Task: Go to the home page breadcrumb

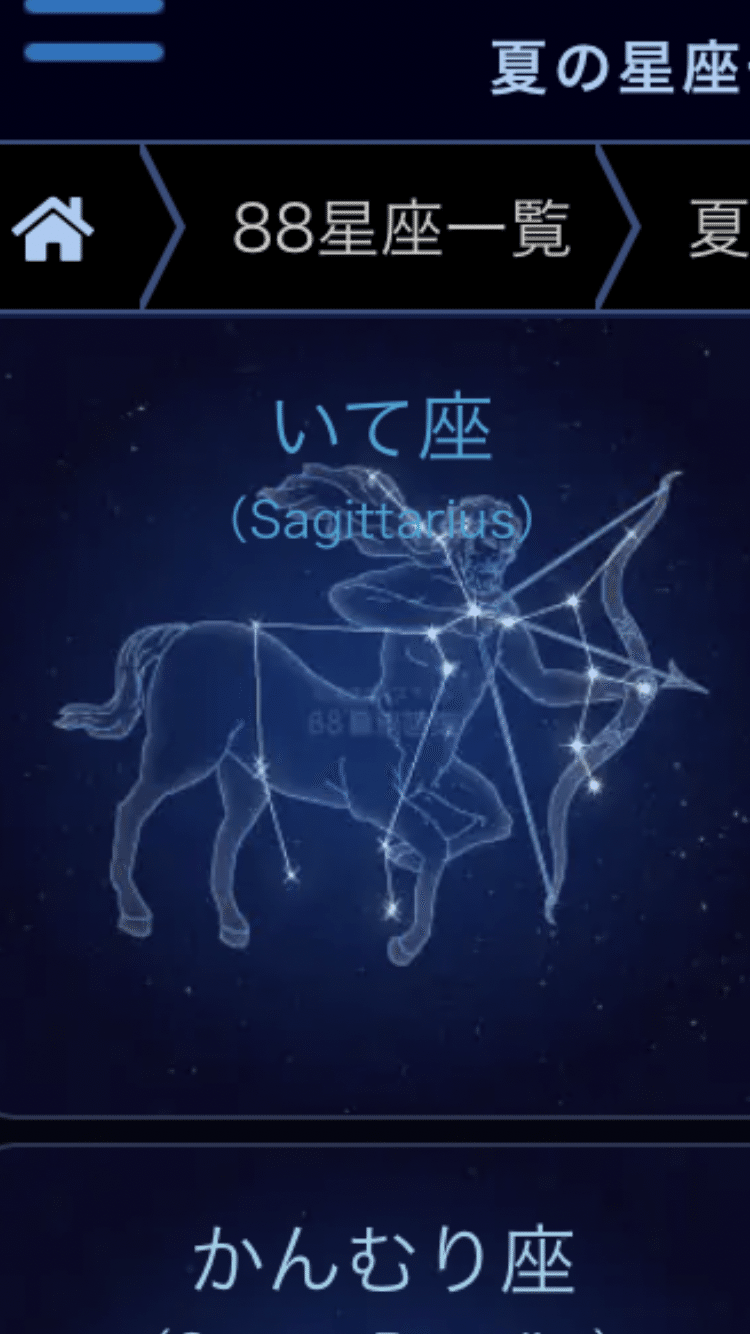Action: tap(53, 228)
